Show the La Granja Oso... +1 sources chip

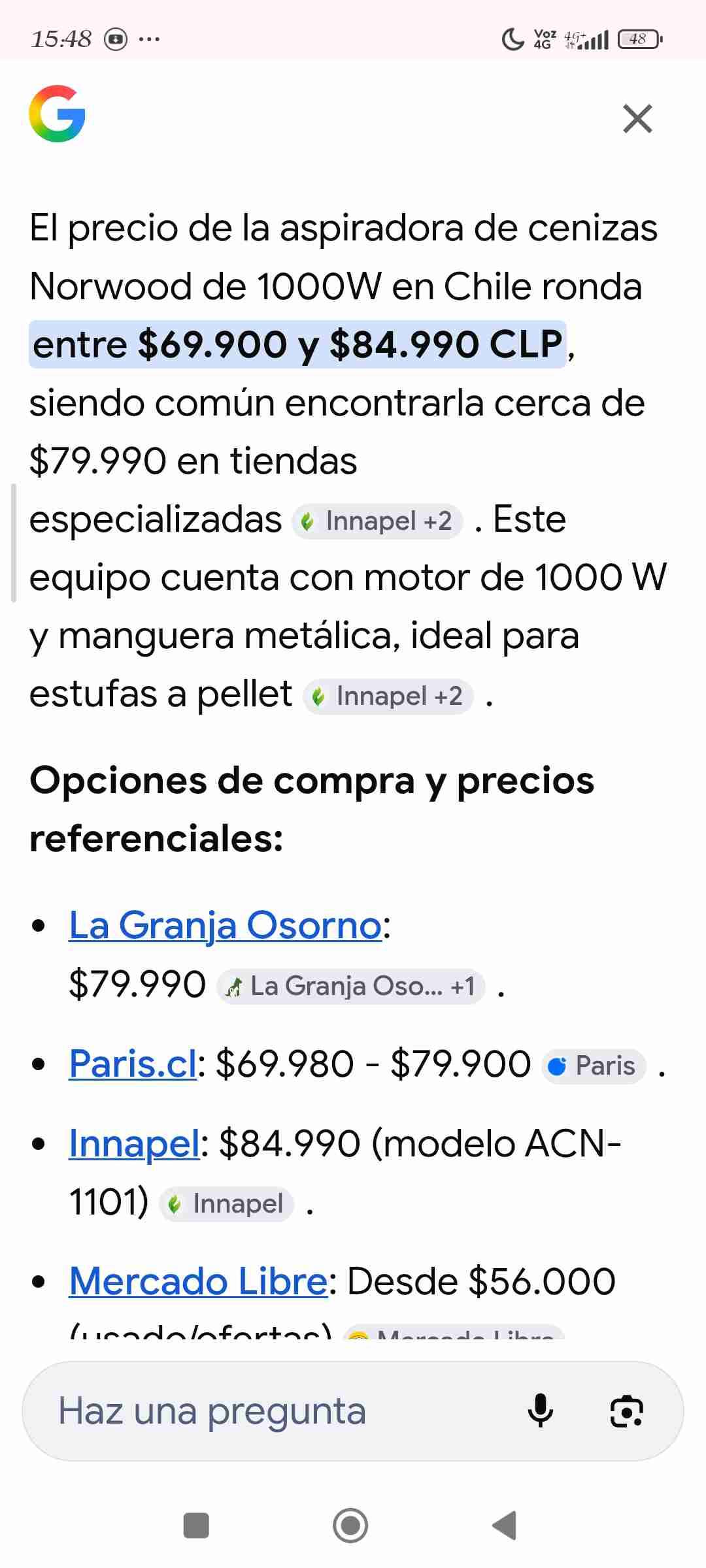pos(351,987)
